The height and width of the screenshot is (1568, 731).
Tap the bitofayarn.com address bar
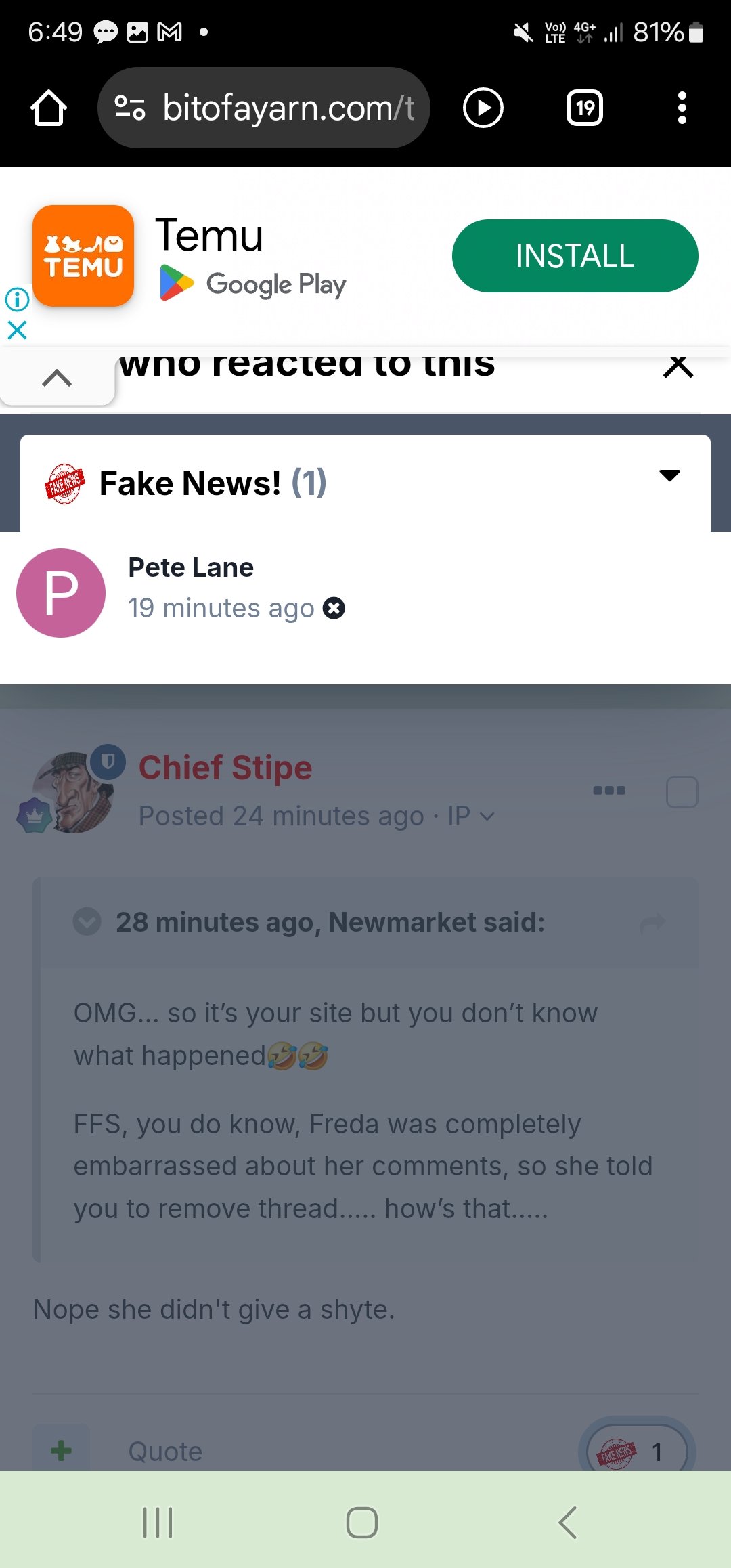[264, 108]
